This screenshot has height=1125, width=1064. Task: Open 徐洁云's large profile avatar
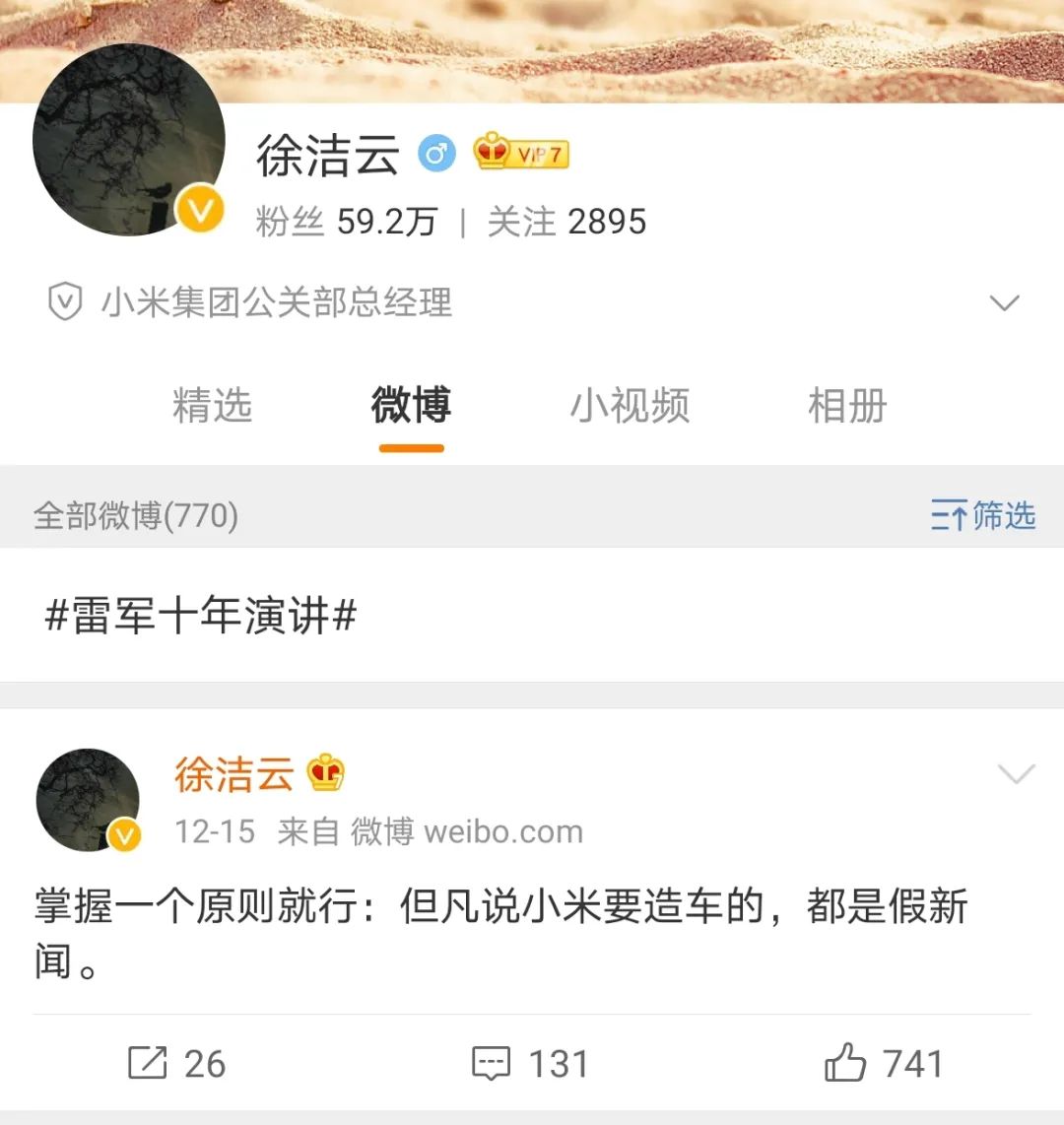[129, 140]
